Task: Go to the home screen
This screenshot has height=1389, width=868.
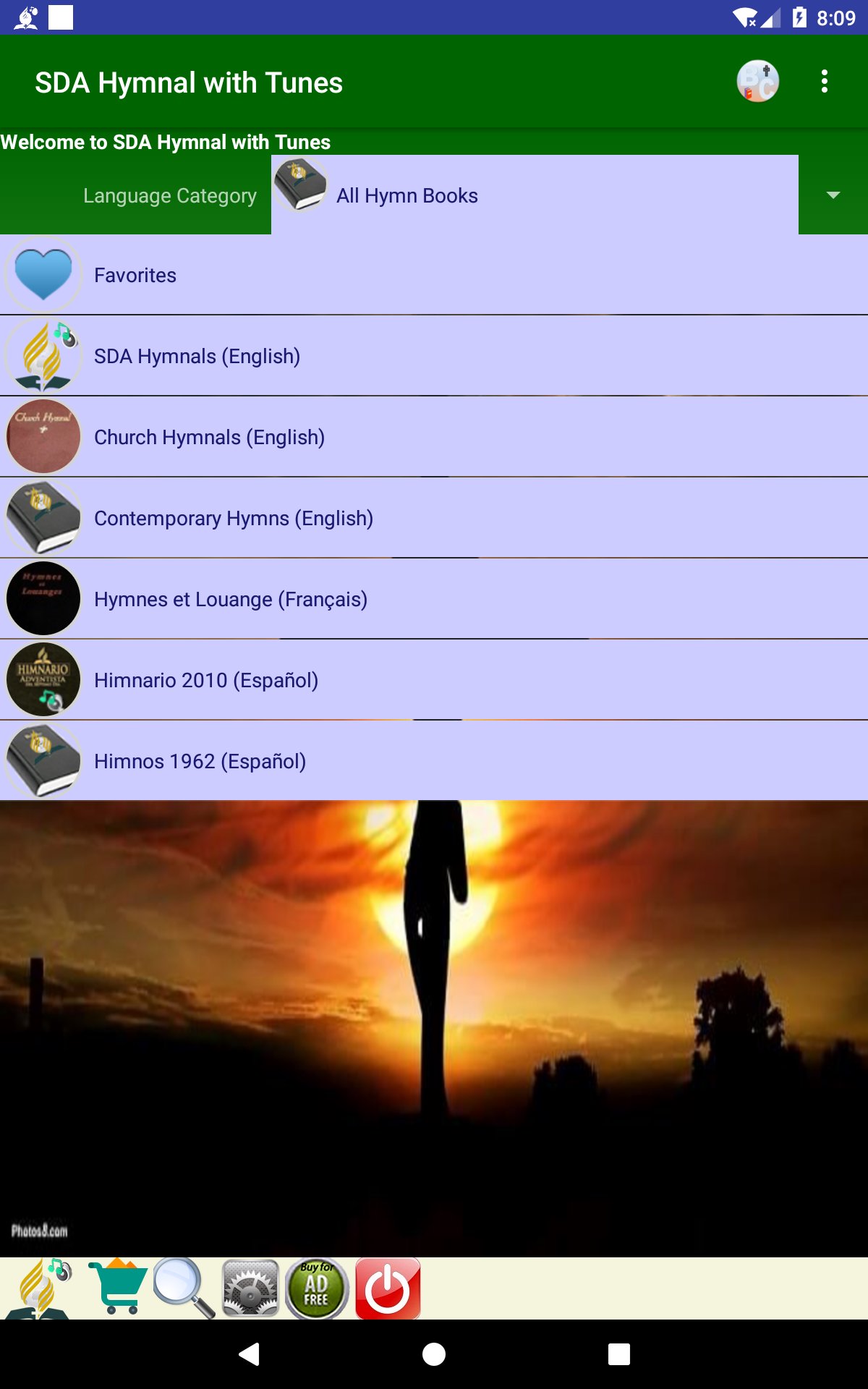Action: click(434, 1354)
